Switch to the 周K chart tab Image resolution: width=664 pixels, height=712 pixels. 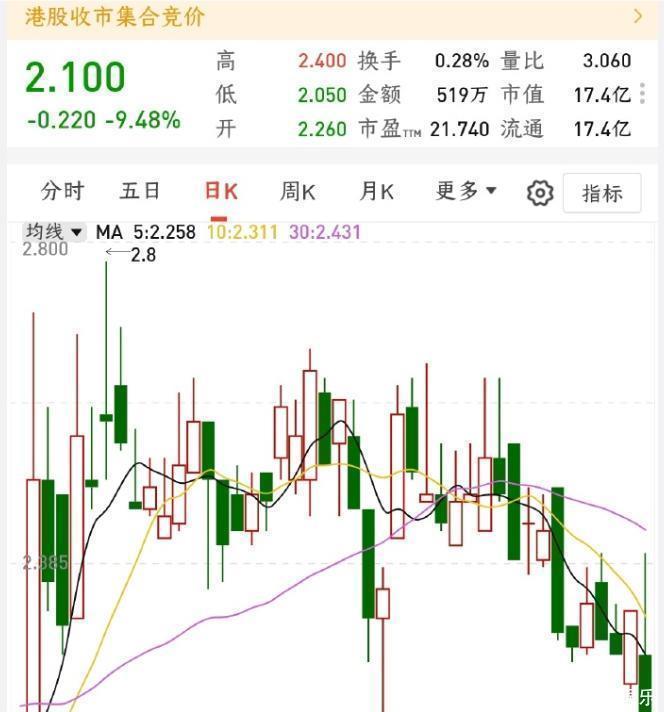coord(297,192)
